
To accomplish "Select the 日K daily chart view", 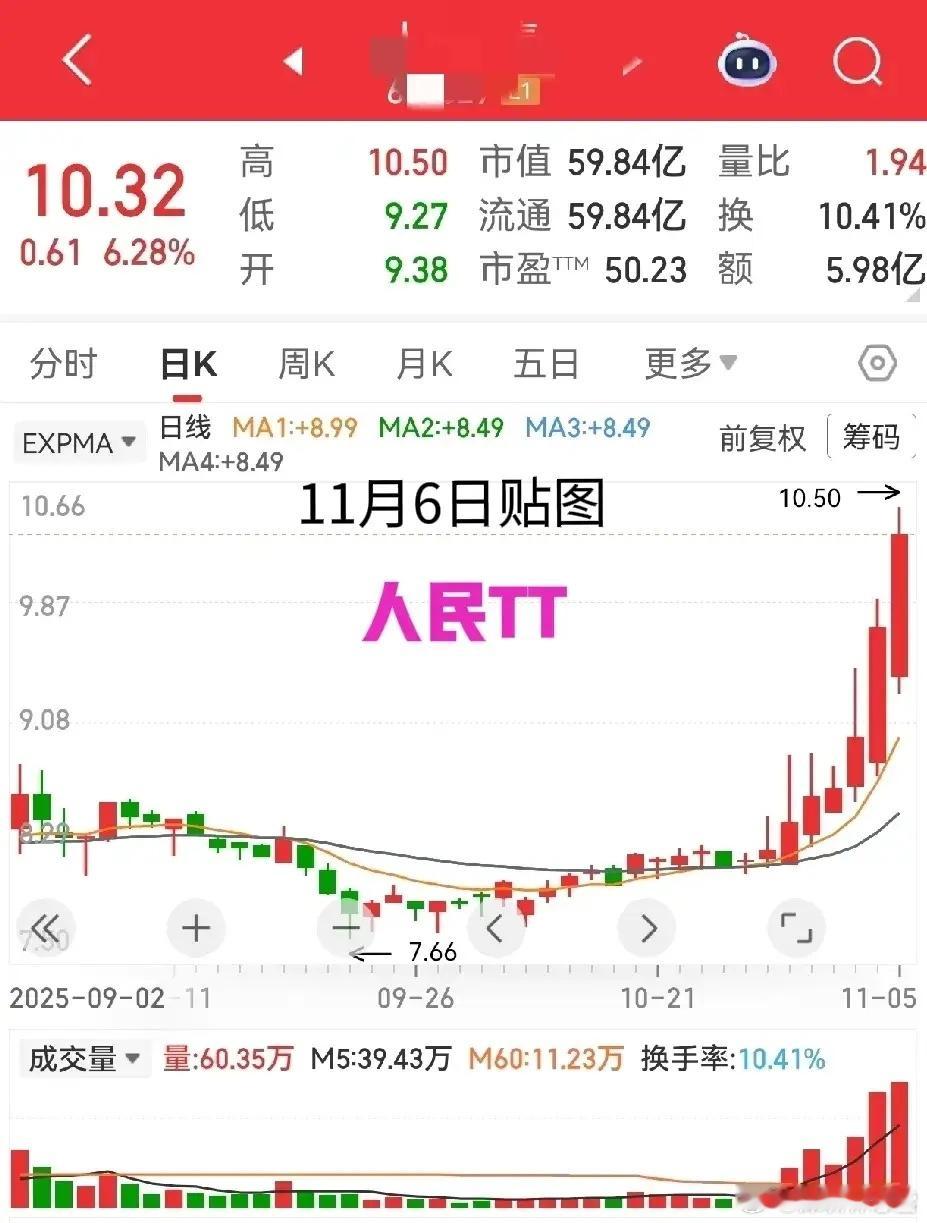I will tap(187, 363).
